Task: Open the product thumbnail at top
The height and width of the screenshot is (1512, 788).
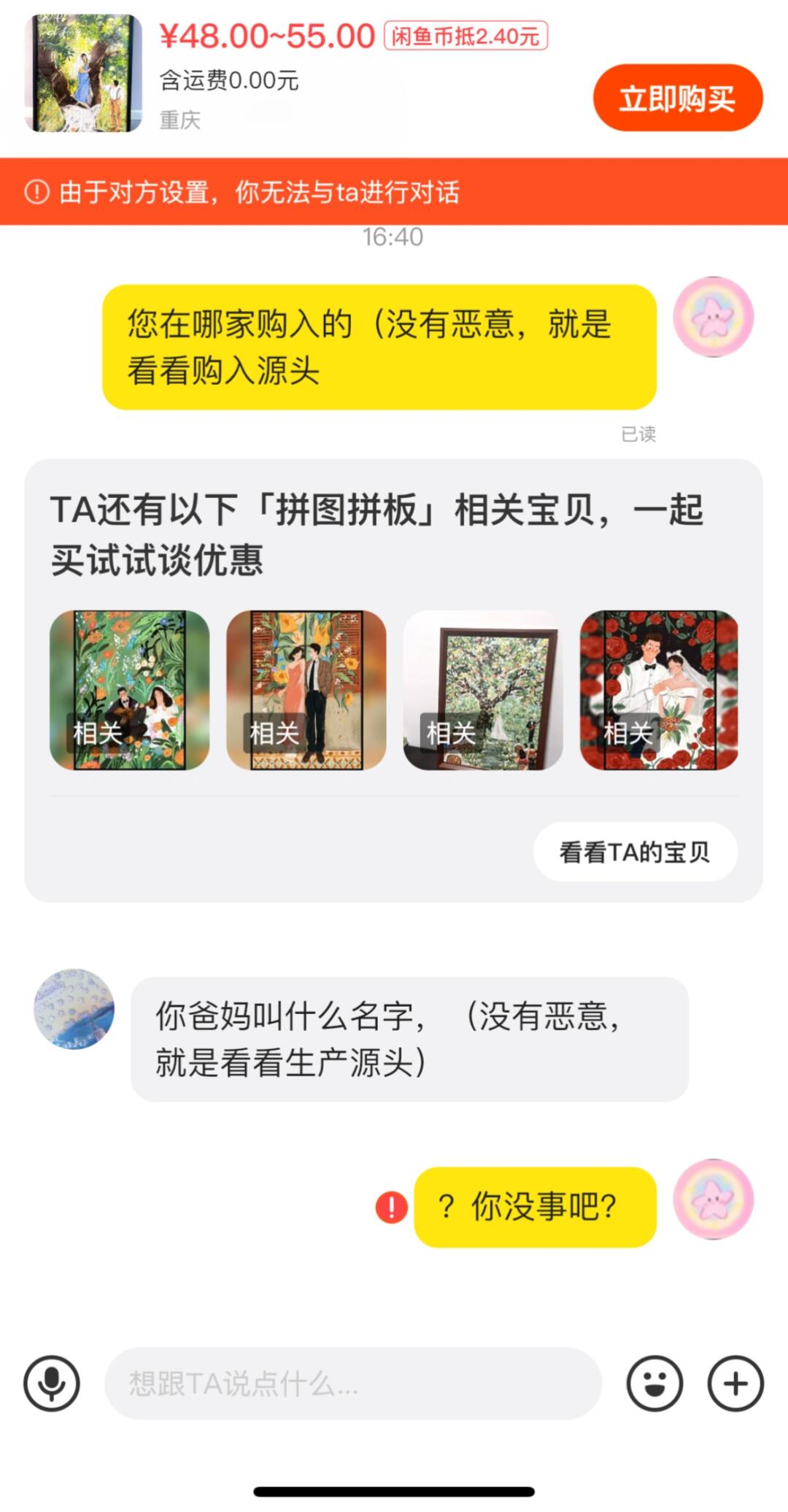Action: (83, 73)
